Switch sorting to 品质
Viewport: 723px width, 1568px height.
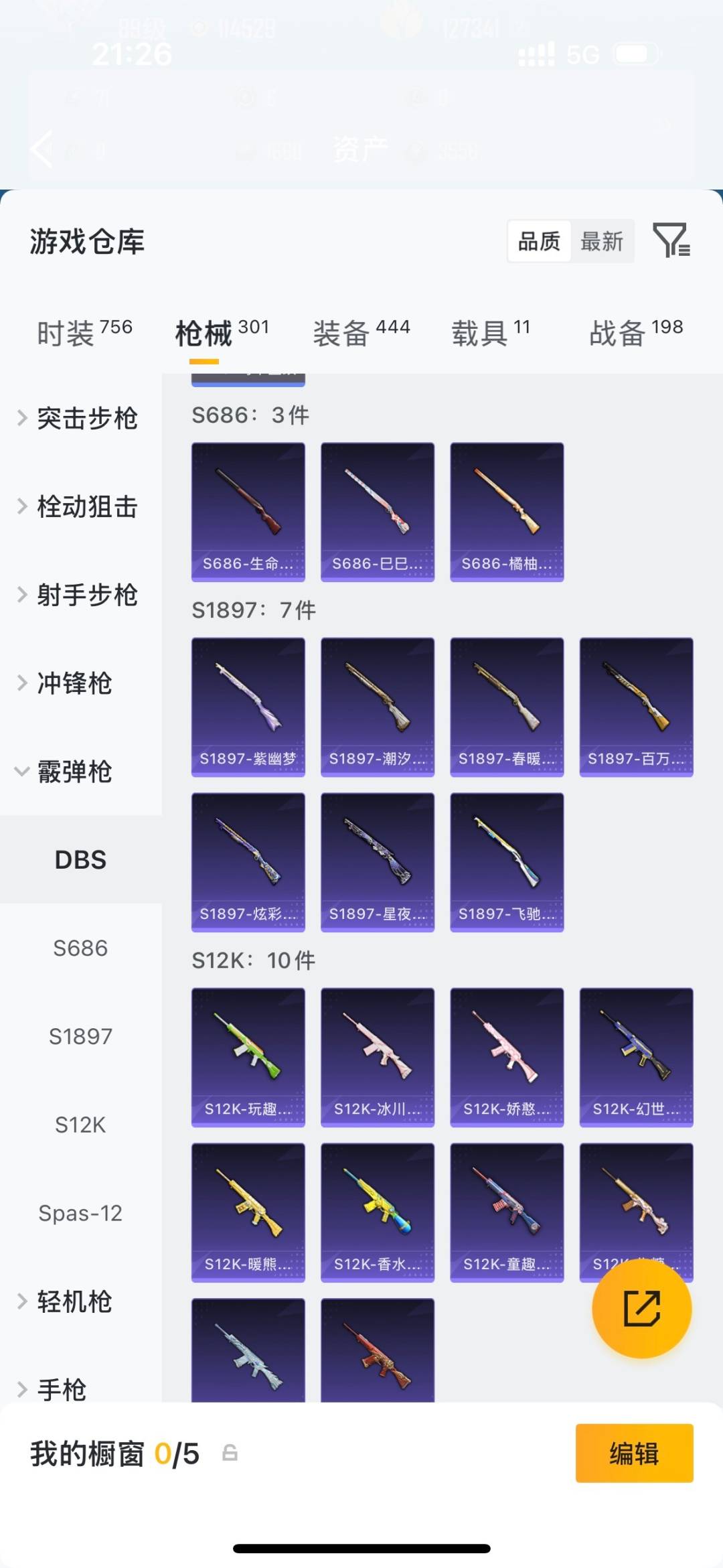click(x=540, y=241)
